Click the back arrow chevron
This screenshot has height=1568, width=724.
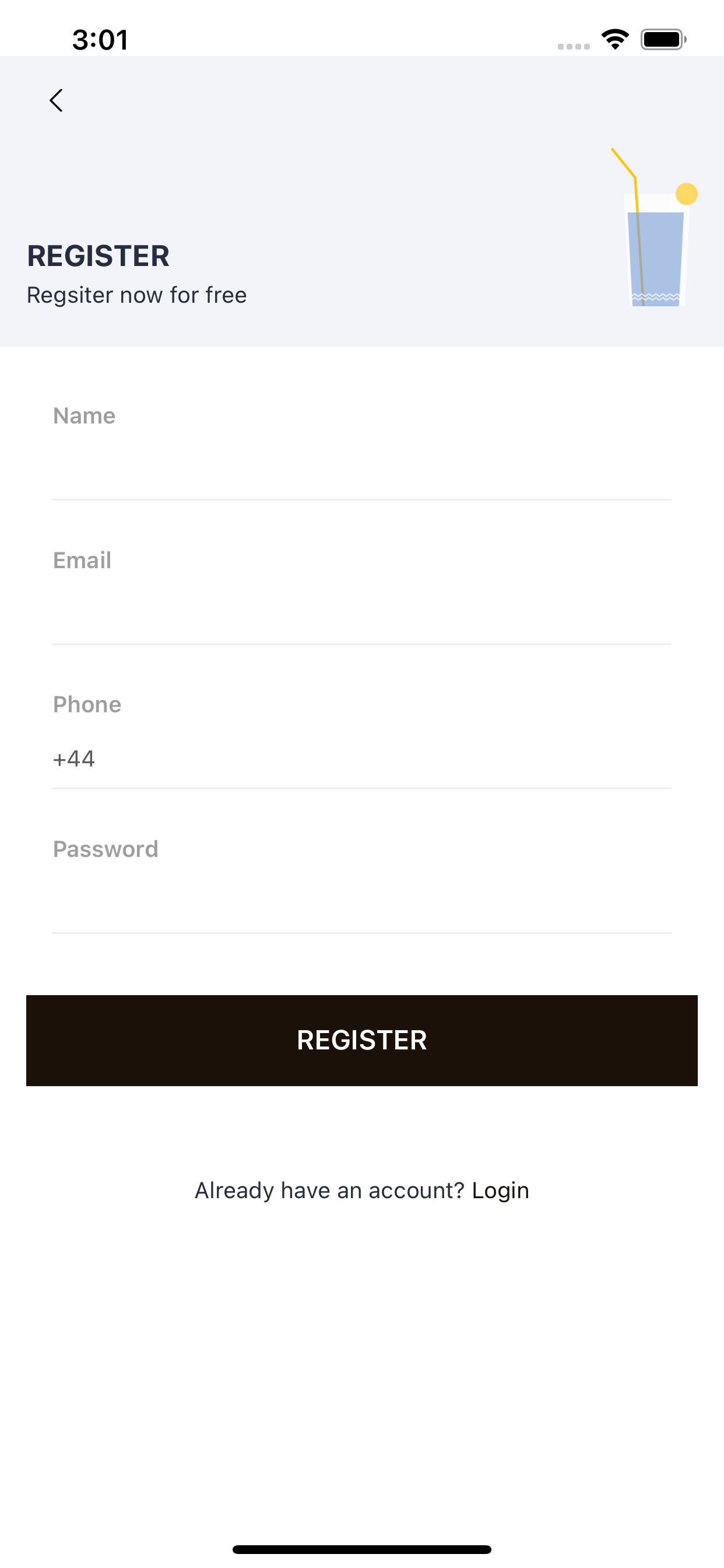57,99
